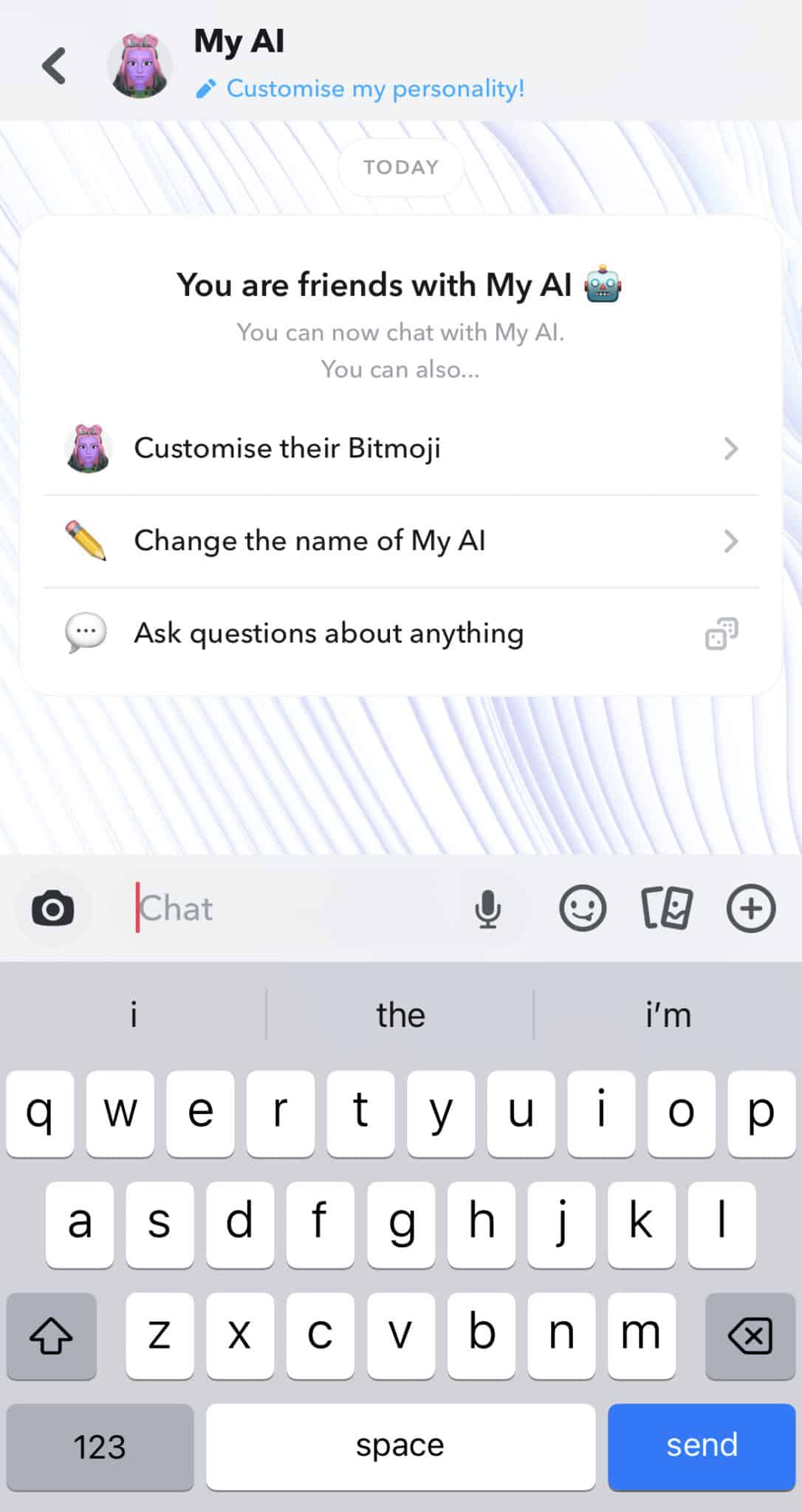Image resolution: width=802 pixels, height=1512 pixels.
Task: Tap the blue send key
Action: click(x=702, y=1446)
